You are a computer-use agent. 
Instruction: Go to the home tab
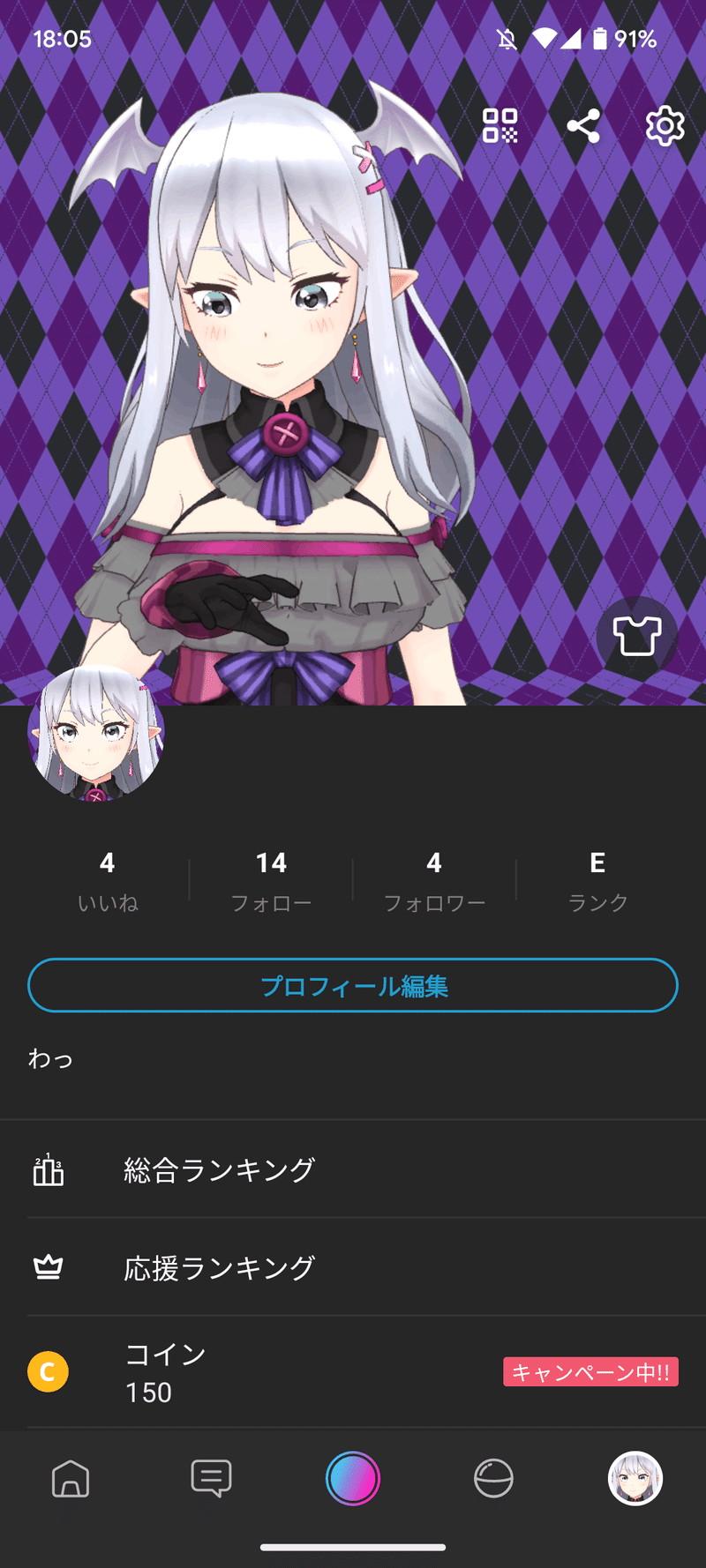(71, 1478)
